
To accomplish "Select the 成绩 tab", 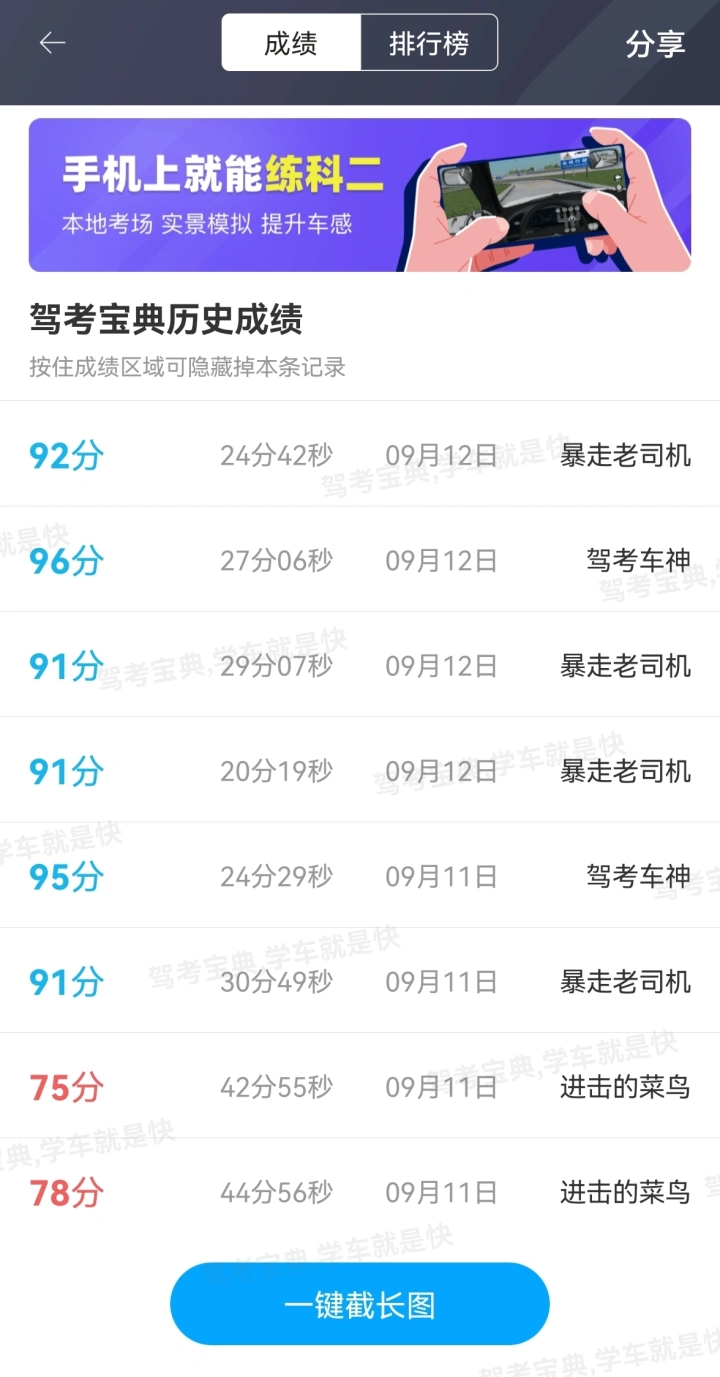I will coord(291,43).
